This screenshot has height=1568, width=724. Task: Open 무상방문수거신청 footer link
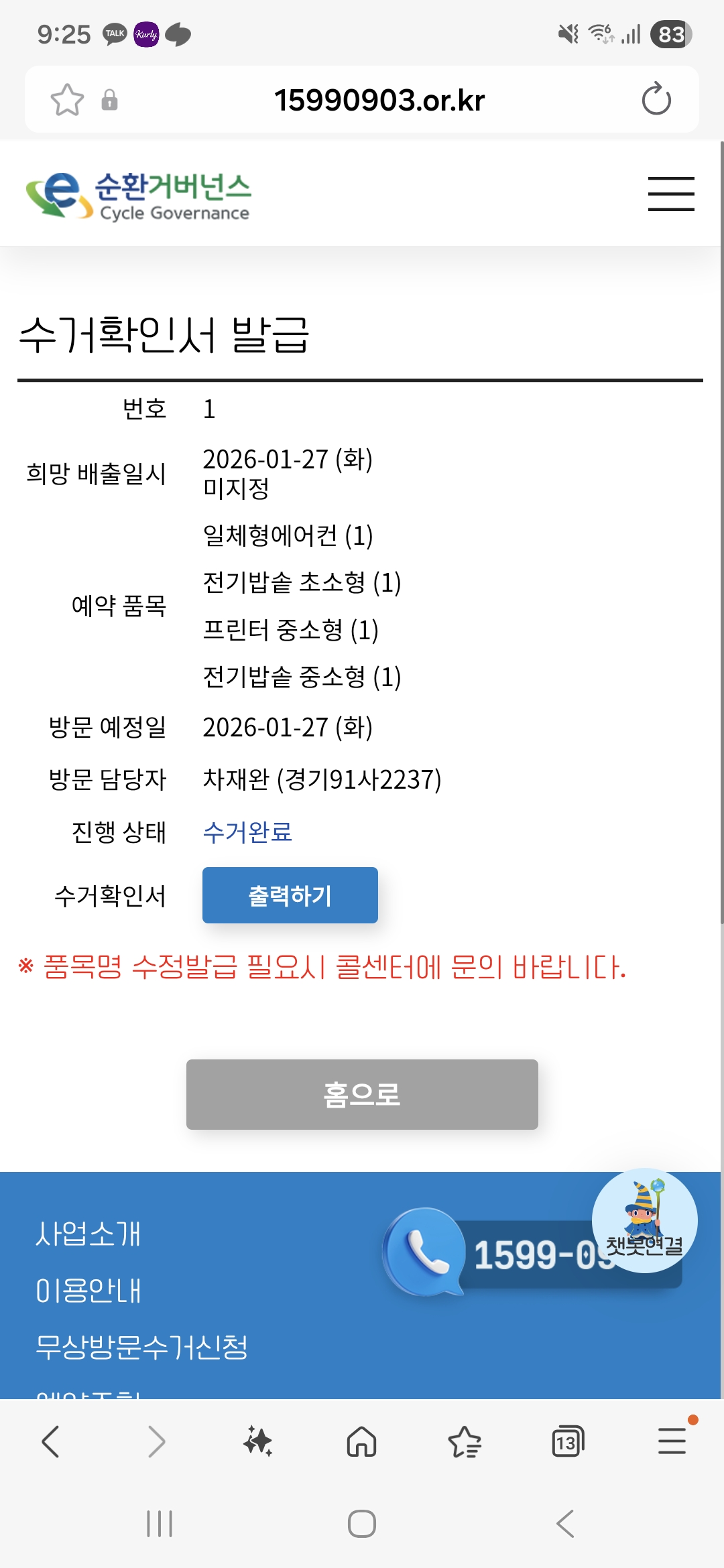click(141, 1347)
